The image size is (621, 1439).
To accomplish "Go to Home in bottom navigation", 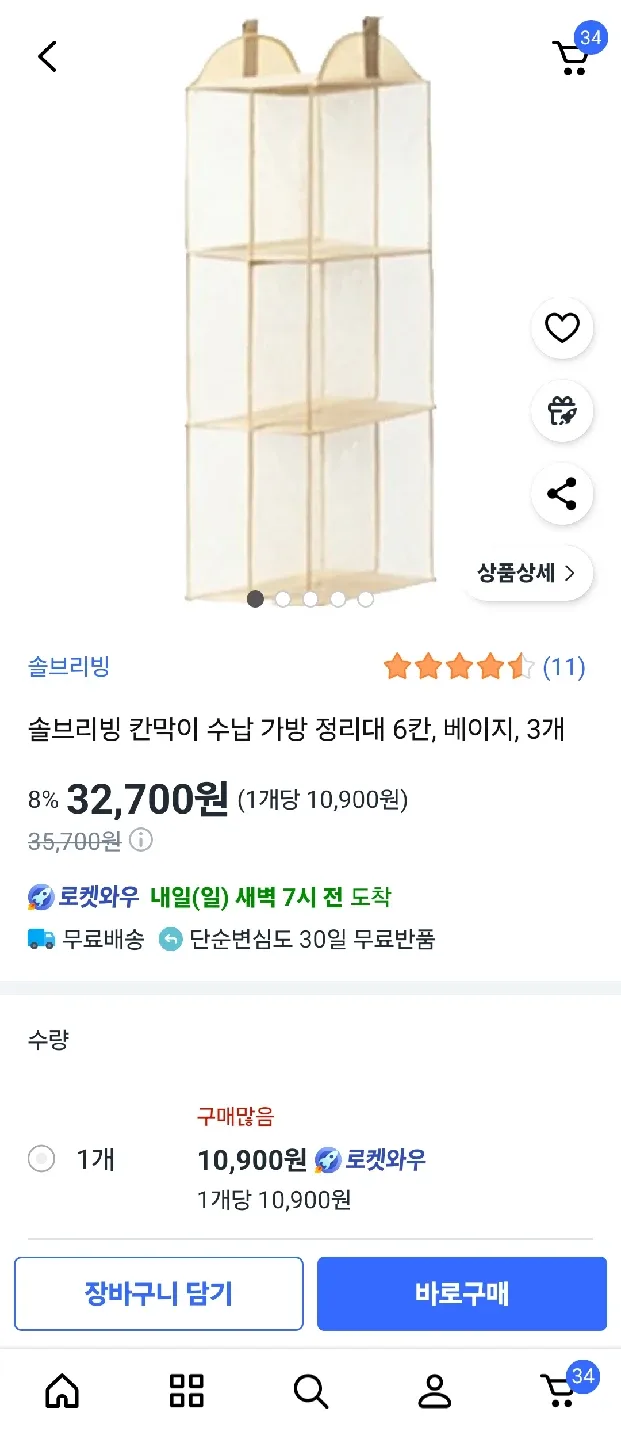I will click(x=62, y=1390).
